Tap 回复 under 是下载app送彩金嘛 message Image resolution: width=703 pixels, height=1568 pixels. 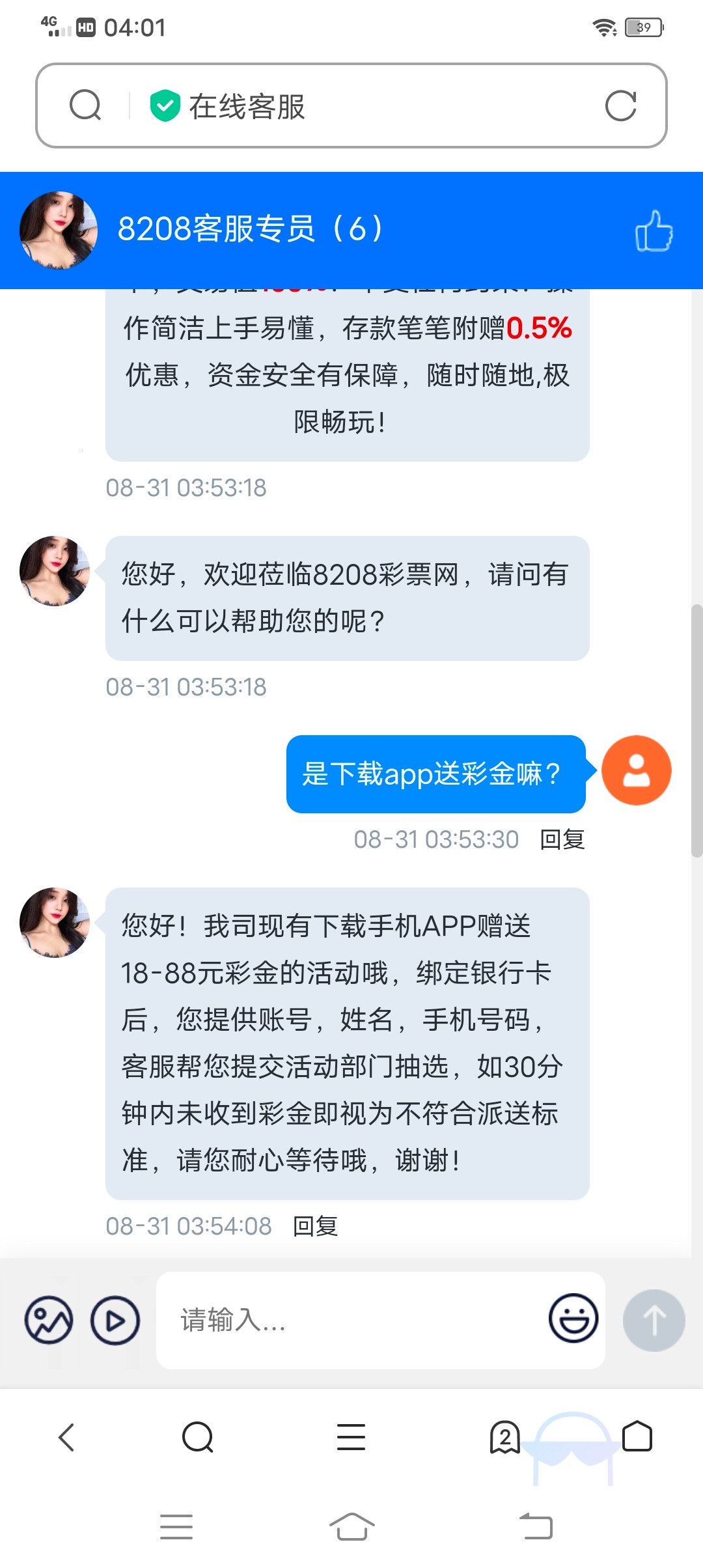562,839
